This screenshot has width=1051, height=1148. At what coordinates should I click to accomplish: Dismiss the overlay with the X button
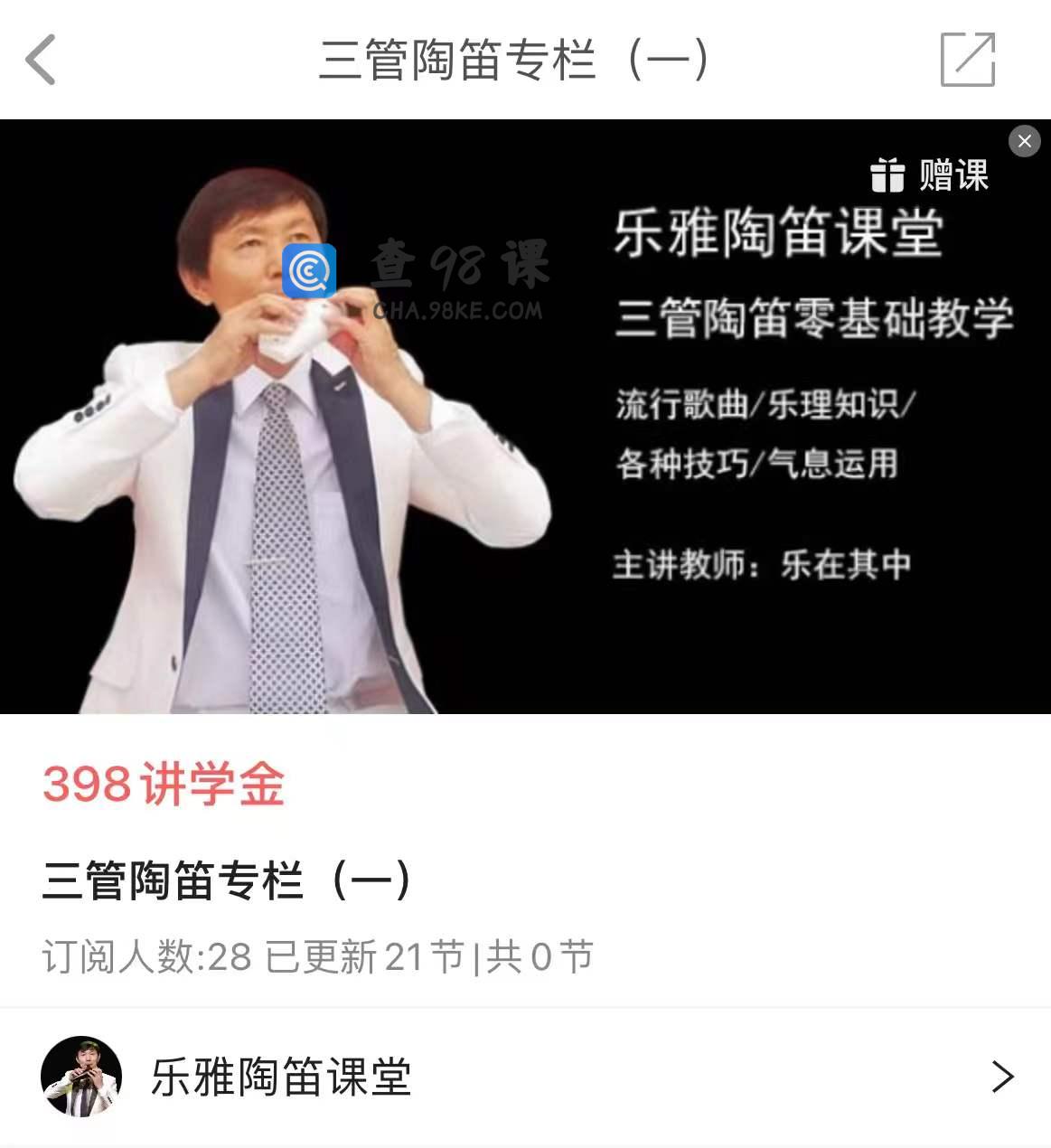(1024, 141)
